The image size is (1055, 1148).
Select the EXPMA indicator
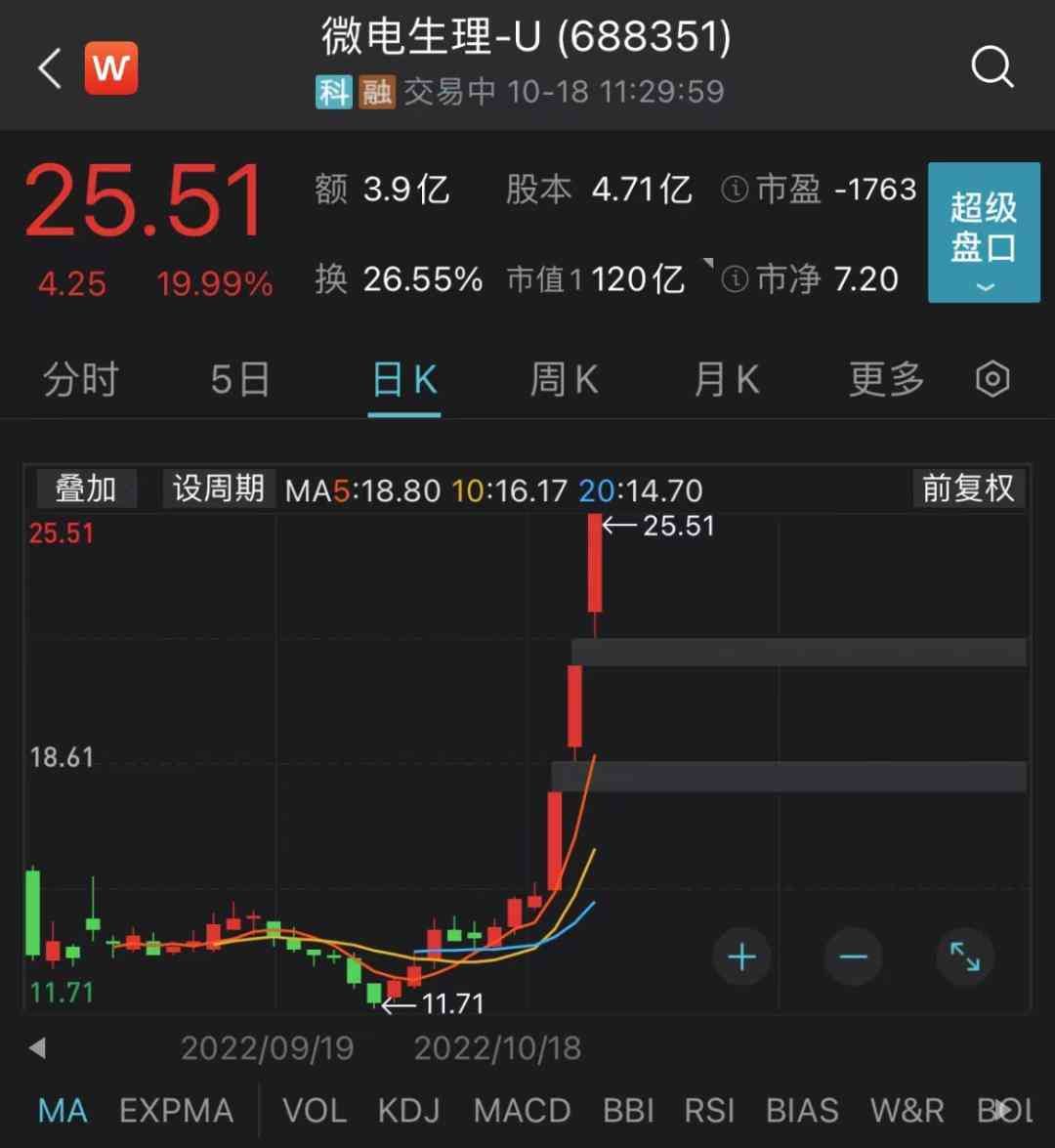[176, 1111]
